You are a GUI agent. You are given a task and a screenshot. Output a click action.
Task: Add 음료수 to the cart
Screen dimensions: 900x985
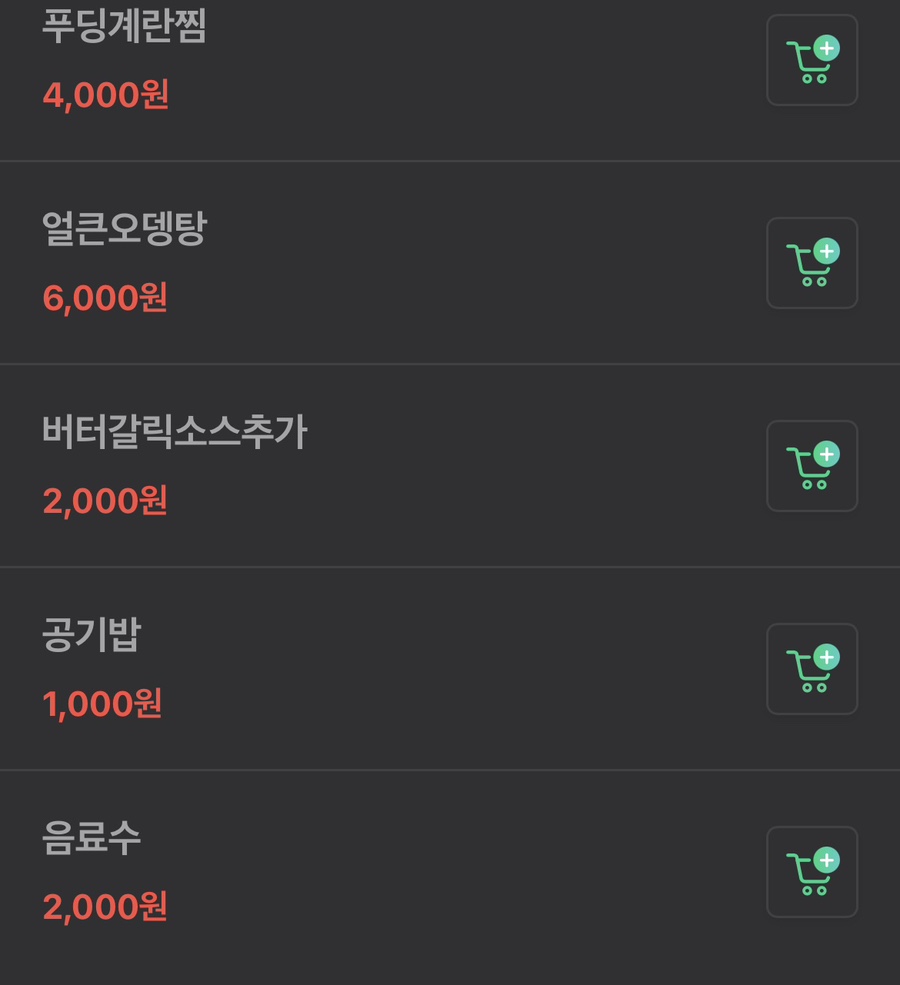[812, 872]
